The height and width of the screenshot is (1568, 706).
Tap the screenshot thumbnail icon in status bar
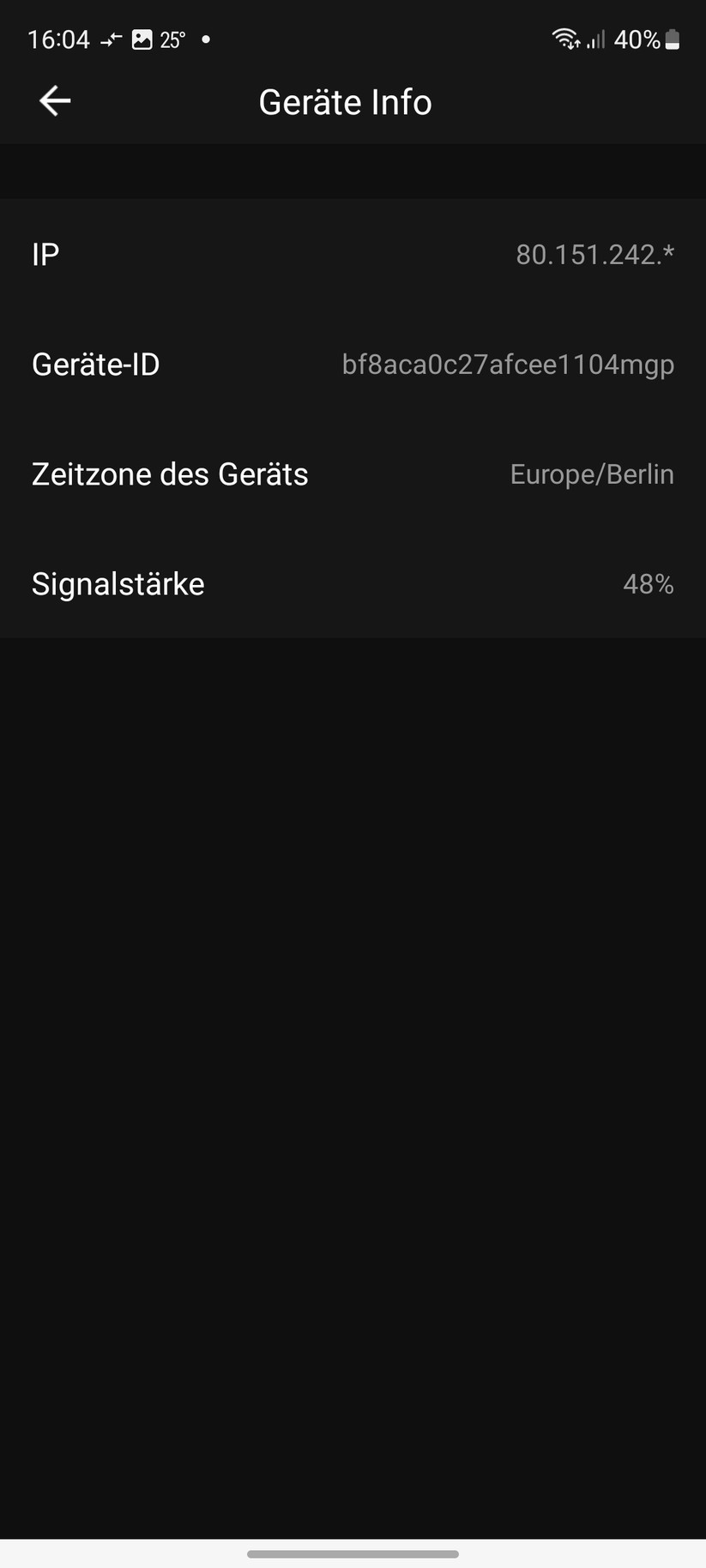tap(140, 39)
